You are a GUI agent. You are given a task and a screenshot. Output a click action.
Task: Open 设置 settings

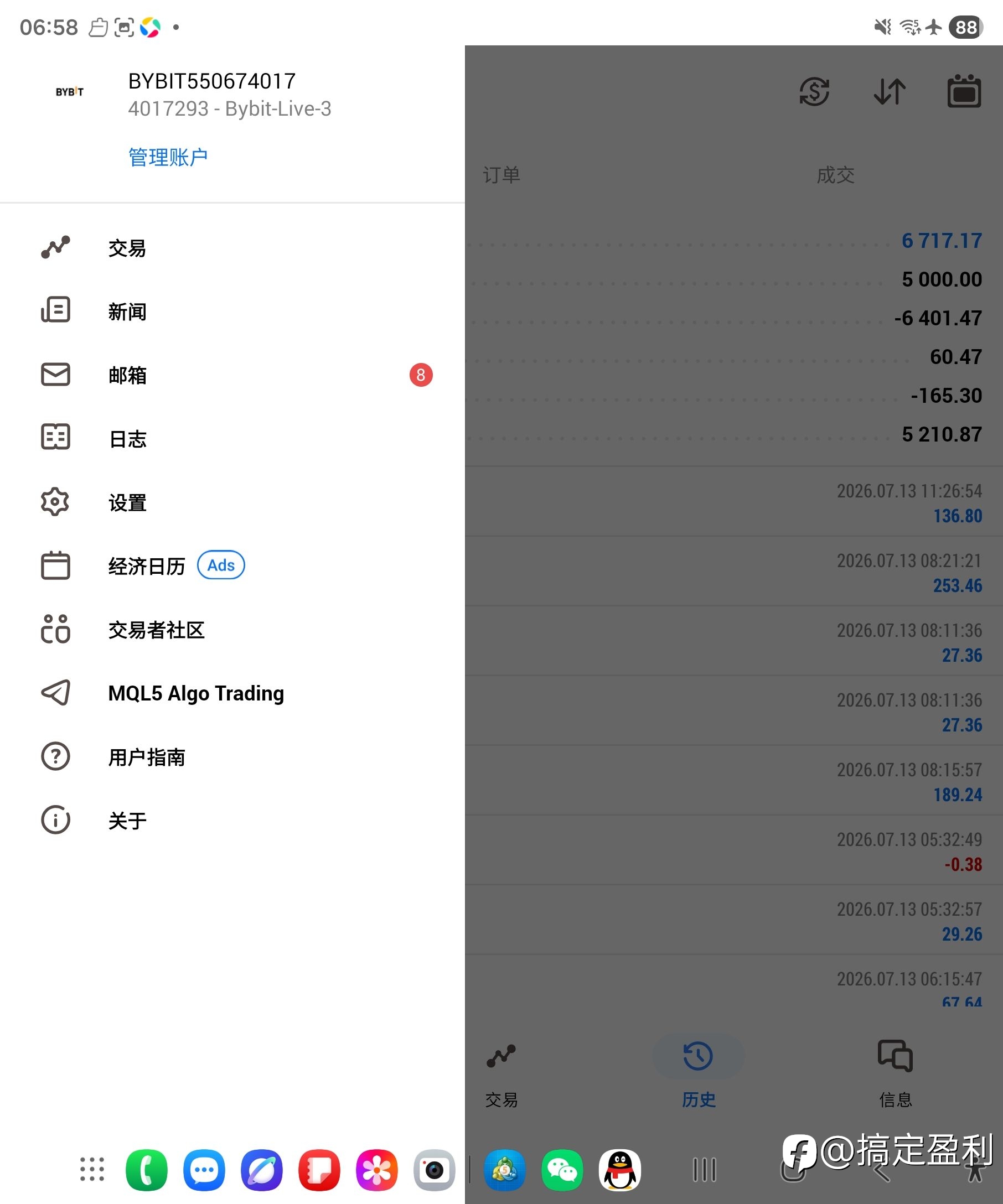(232, 502)
